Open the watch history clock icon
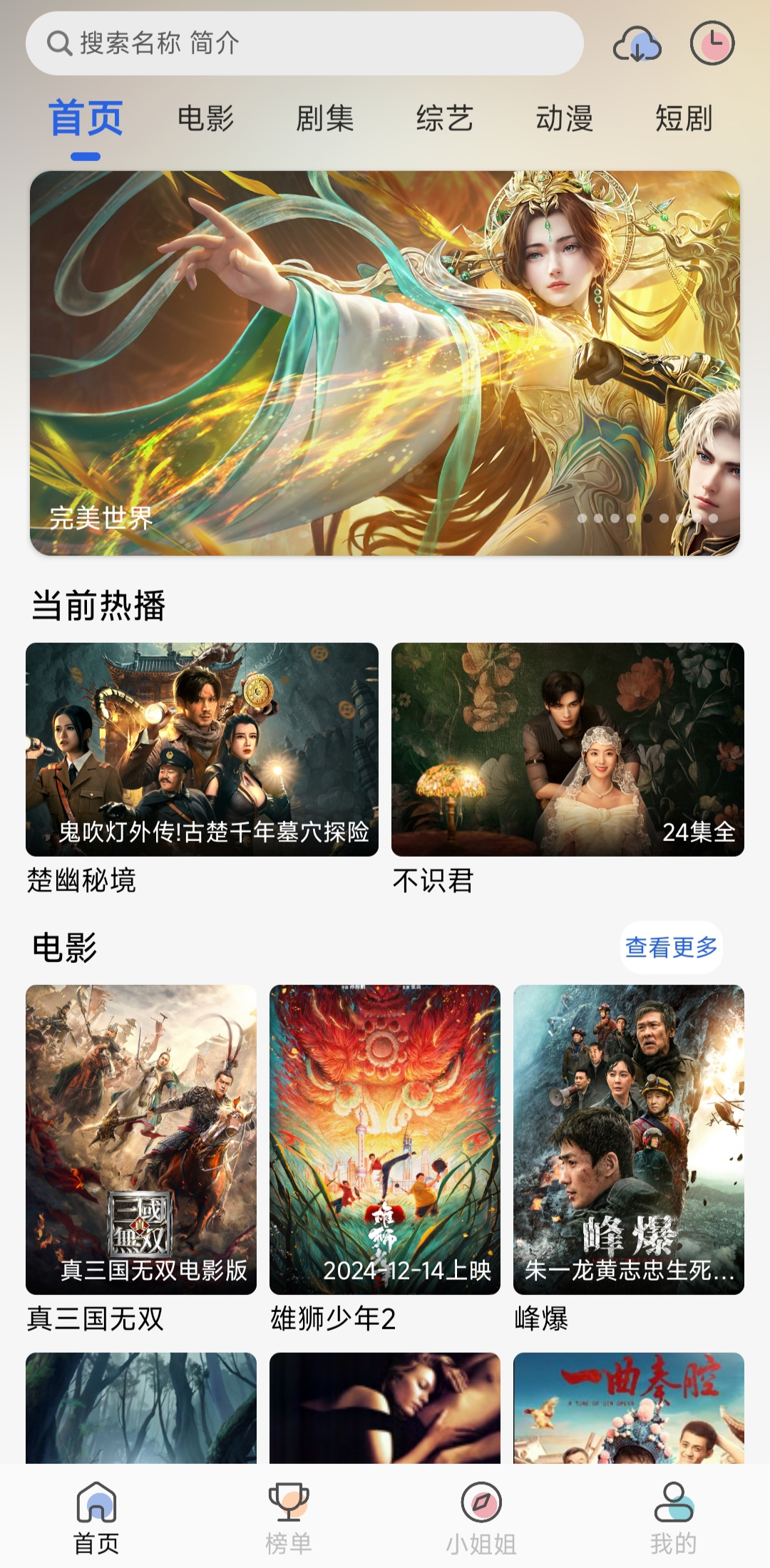 pos(712,43)
